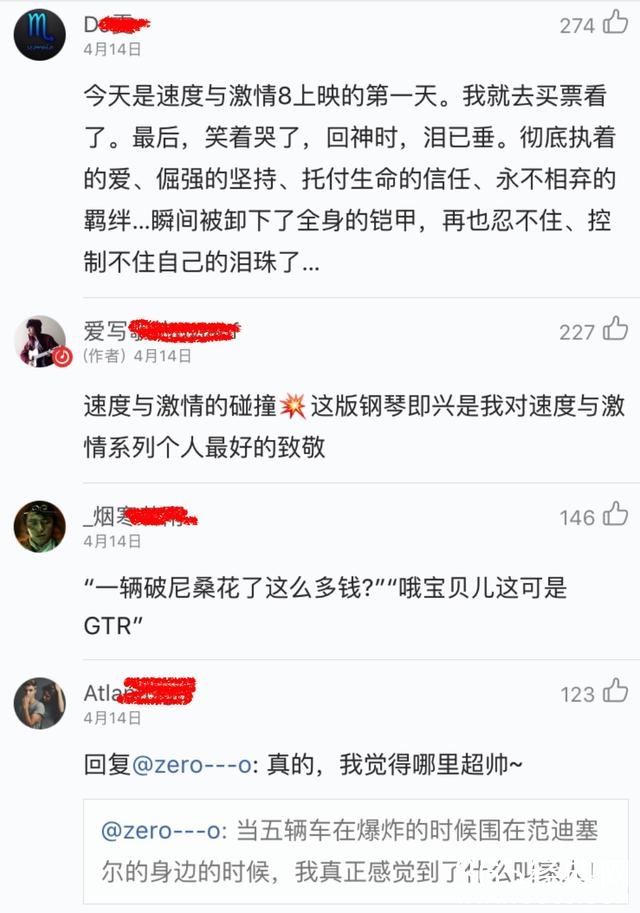View the avatar of the GTR commenter

click(40, 526)
